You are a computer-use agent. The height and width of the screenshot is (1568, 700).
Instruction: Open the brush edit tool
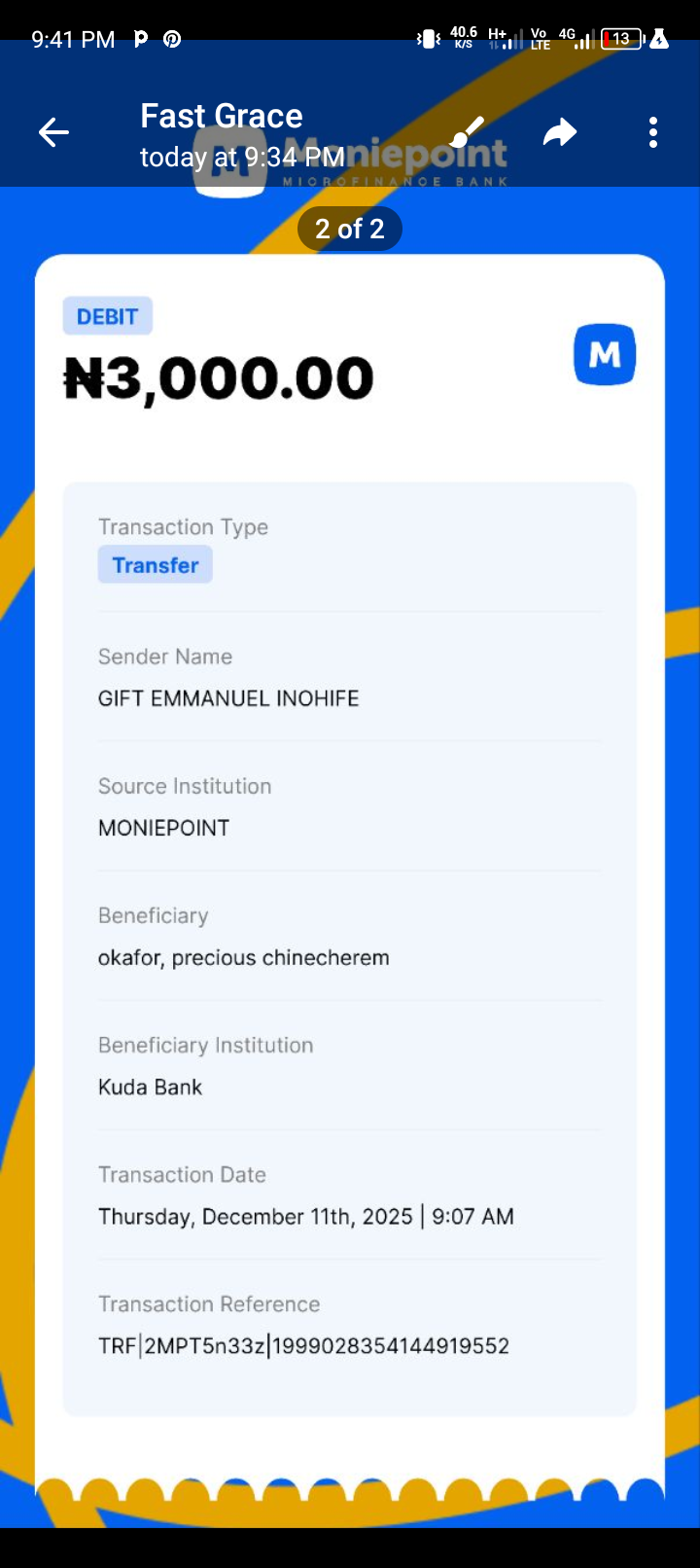click(468, 132)
